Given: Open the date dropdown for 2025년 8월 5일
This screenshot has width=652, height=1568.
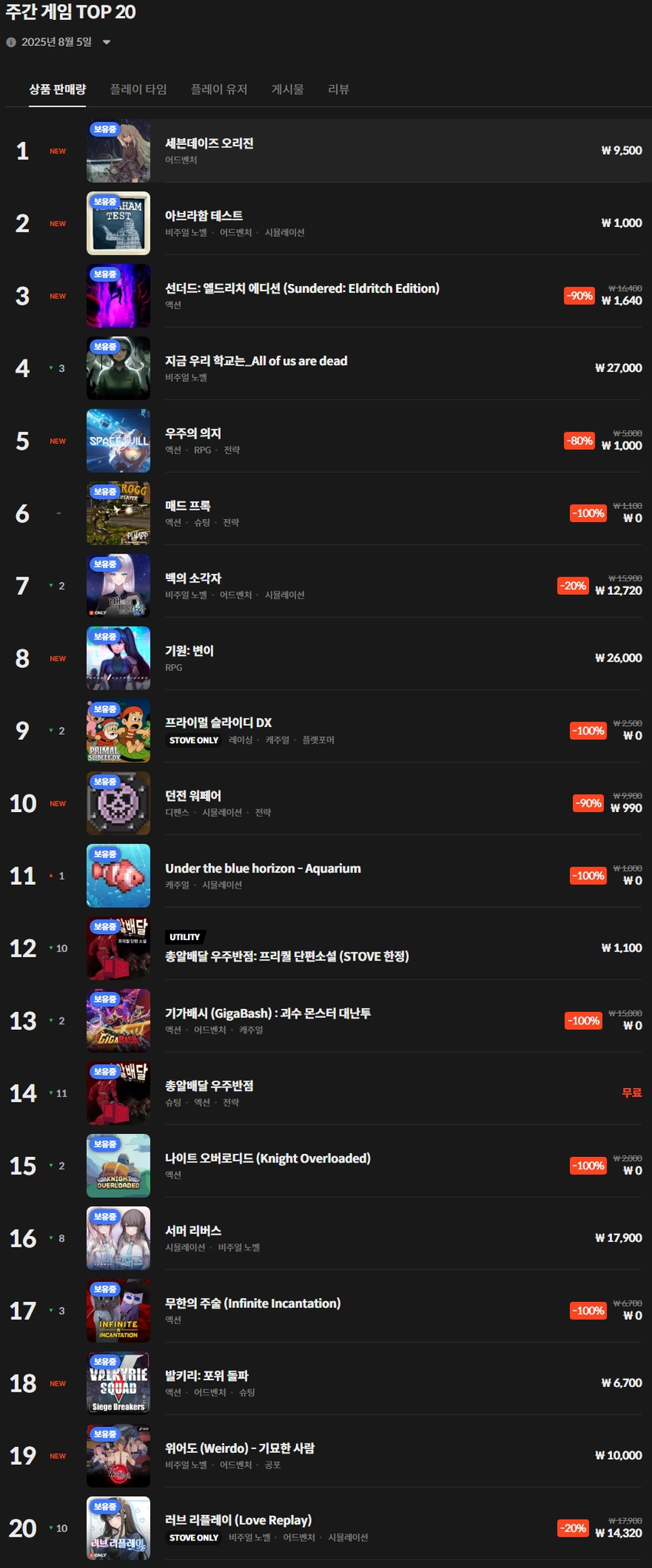Looking at the screenshot, I should [107, 42].
